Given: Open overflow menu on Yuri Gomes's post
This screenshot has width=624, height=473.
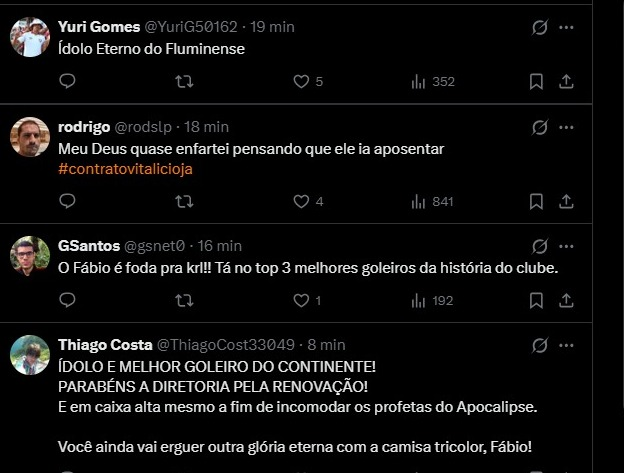Looking at the screenshot, I should (566, 27).
